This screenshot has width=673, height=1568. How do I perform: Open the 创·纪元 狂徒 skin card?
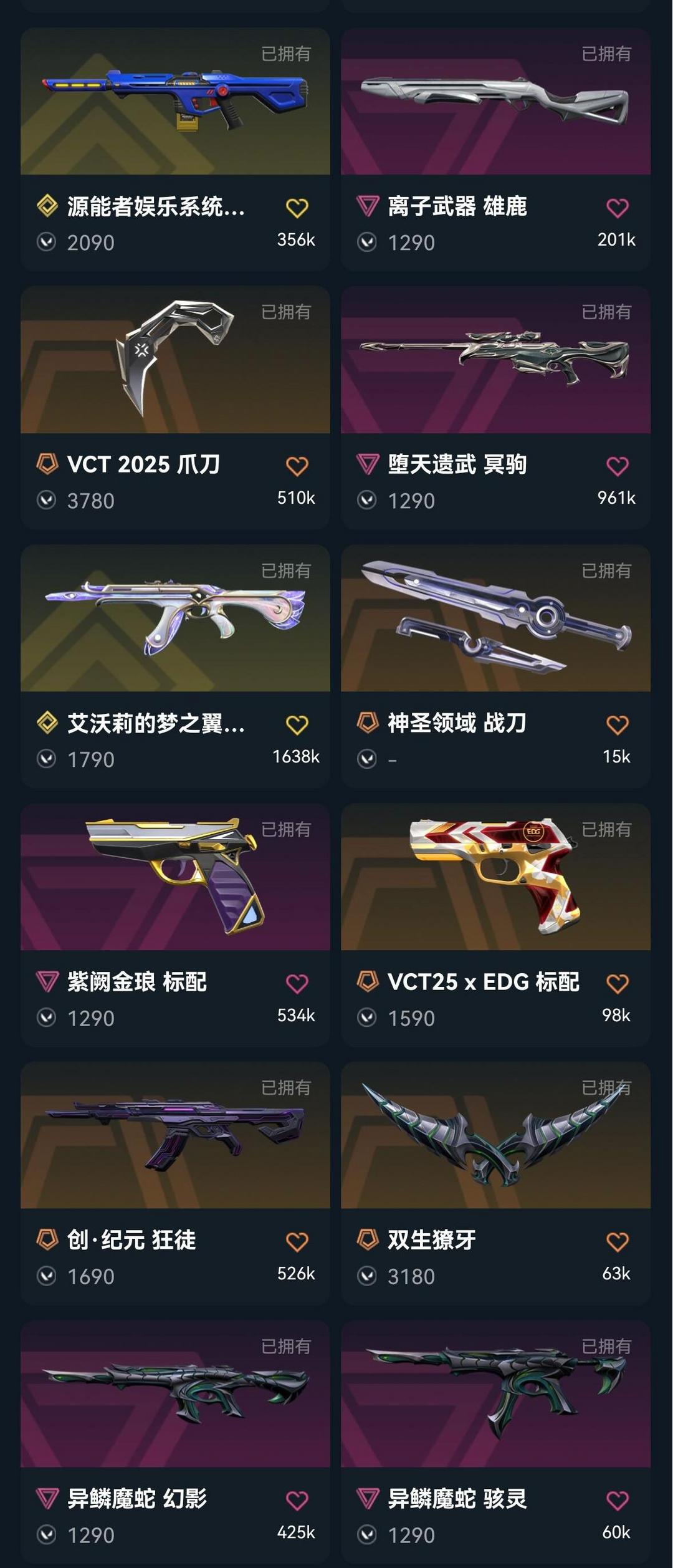(175, 1135)
